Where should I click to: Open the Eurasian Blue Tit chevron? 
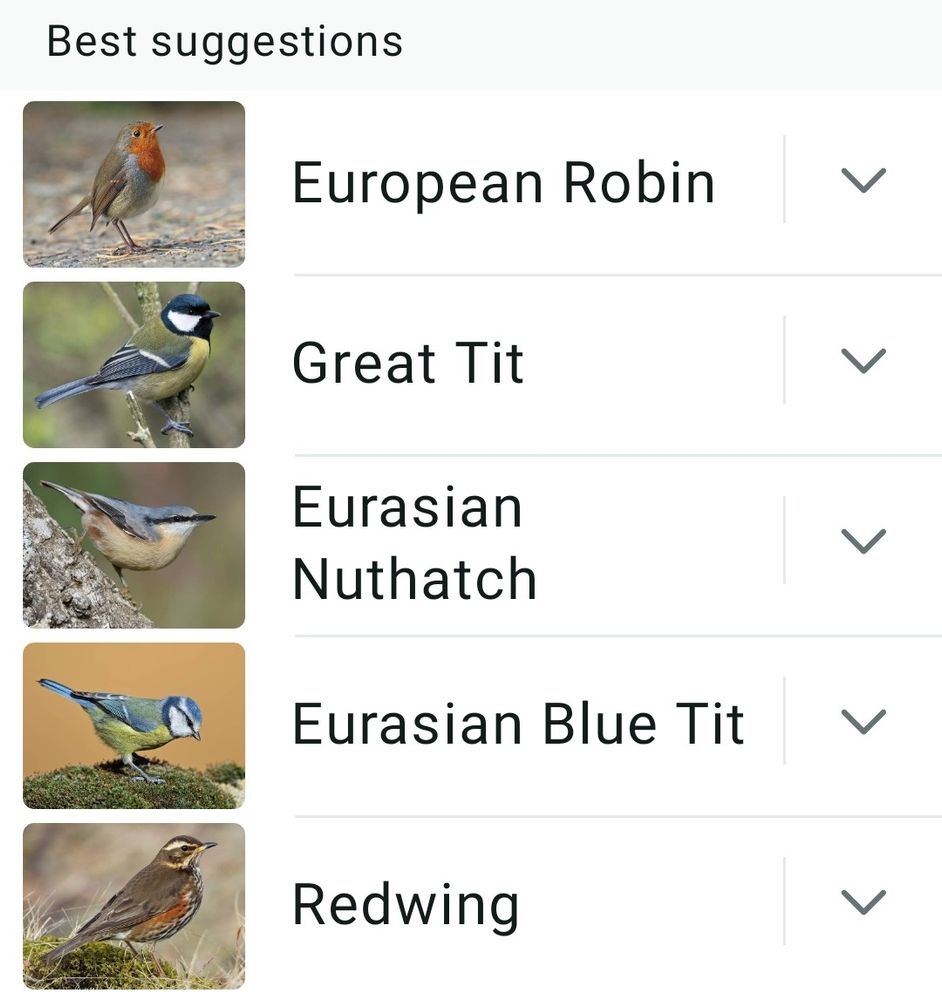tap(862, 722)
